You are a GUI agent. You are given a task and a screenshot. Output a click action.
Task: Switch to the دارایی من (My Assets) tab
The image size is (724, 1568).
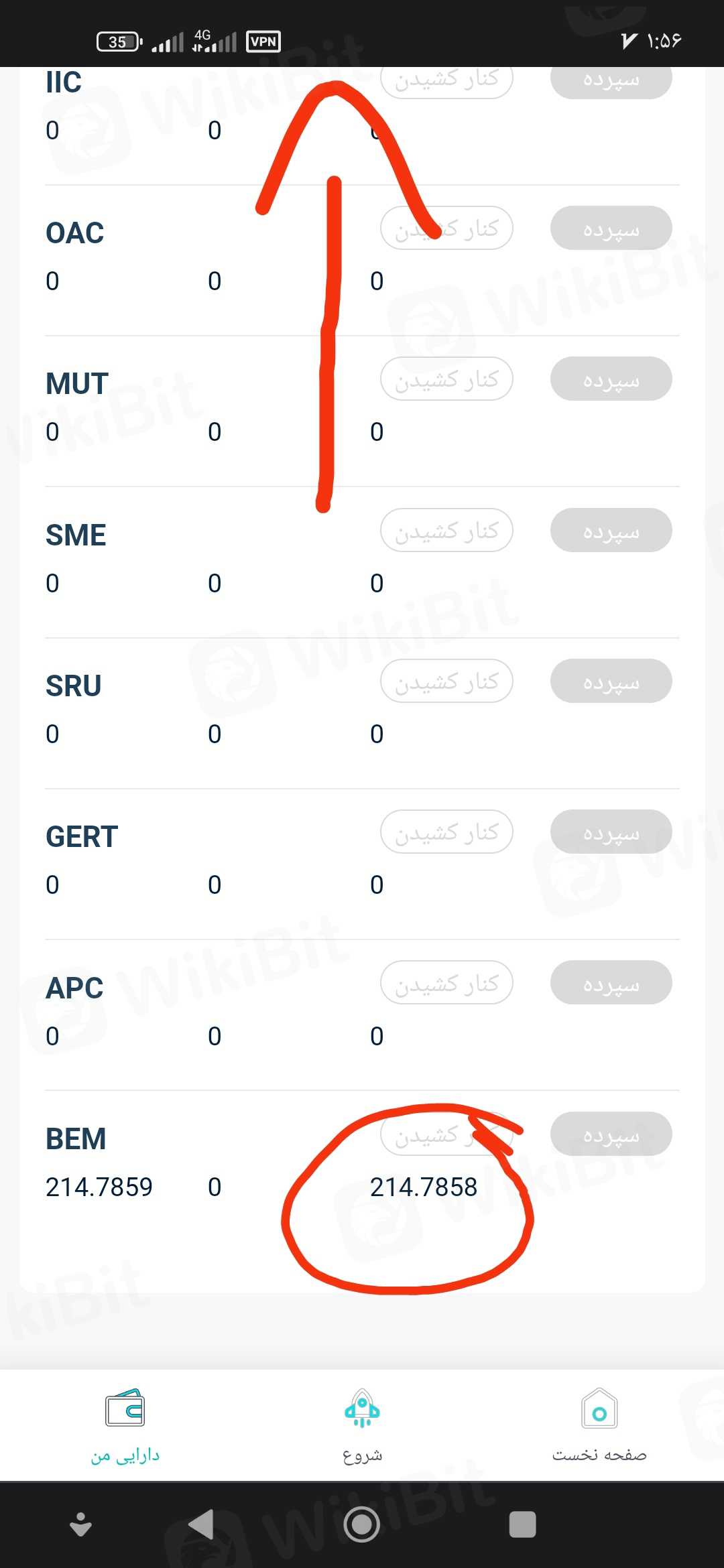125,1425
